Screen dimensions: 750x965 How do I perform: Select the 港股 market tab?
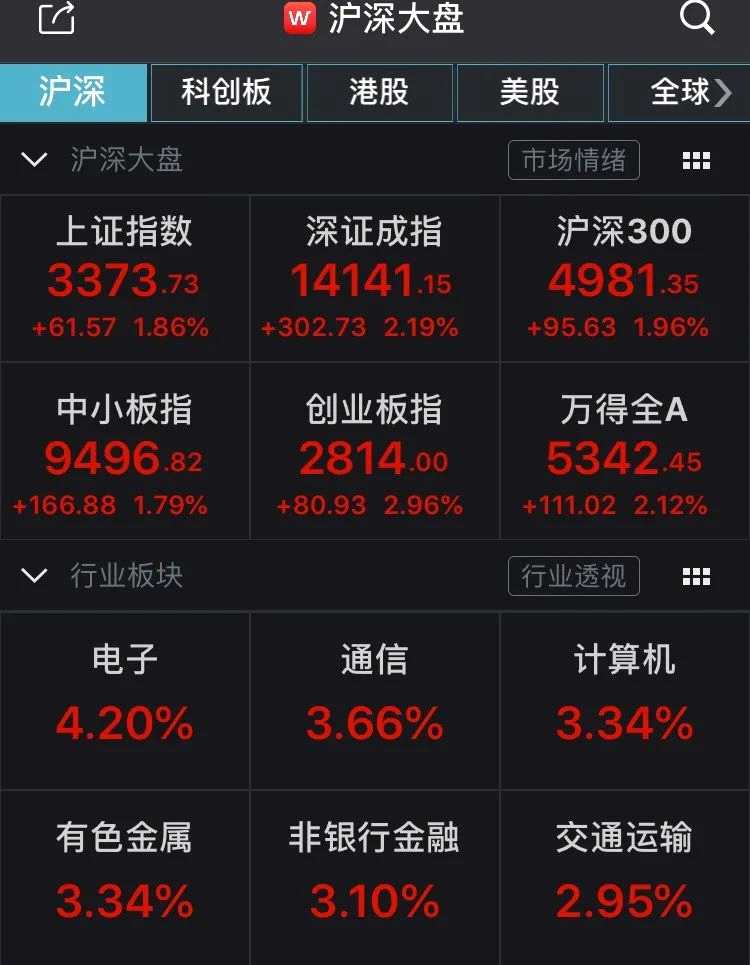coord(380,93)
